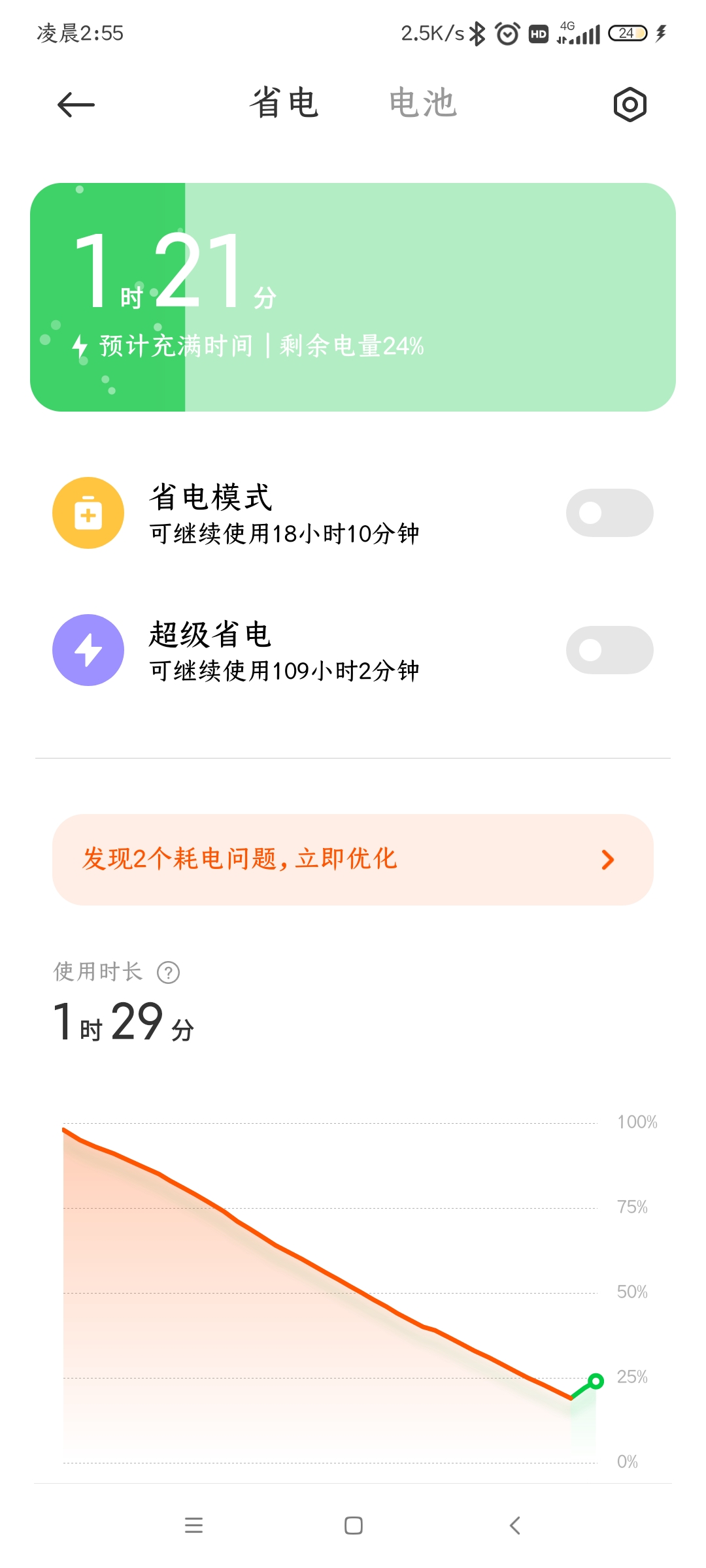Screen dimensions: 706x1568
Task: Switch to the 电池 tab
Action: (x=423, y=103)
